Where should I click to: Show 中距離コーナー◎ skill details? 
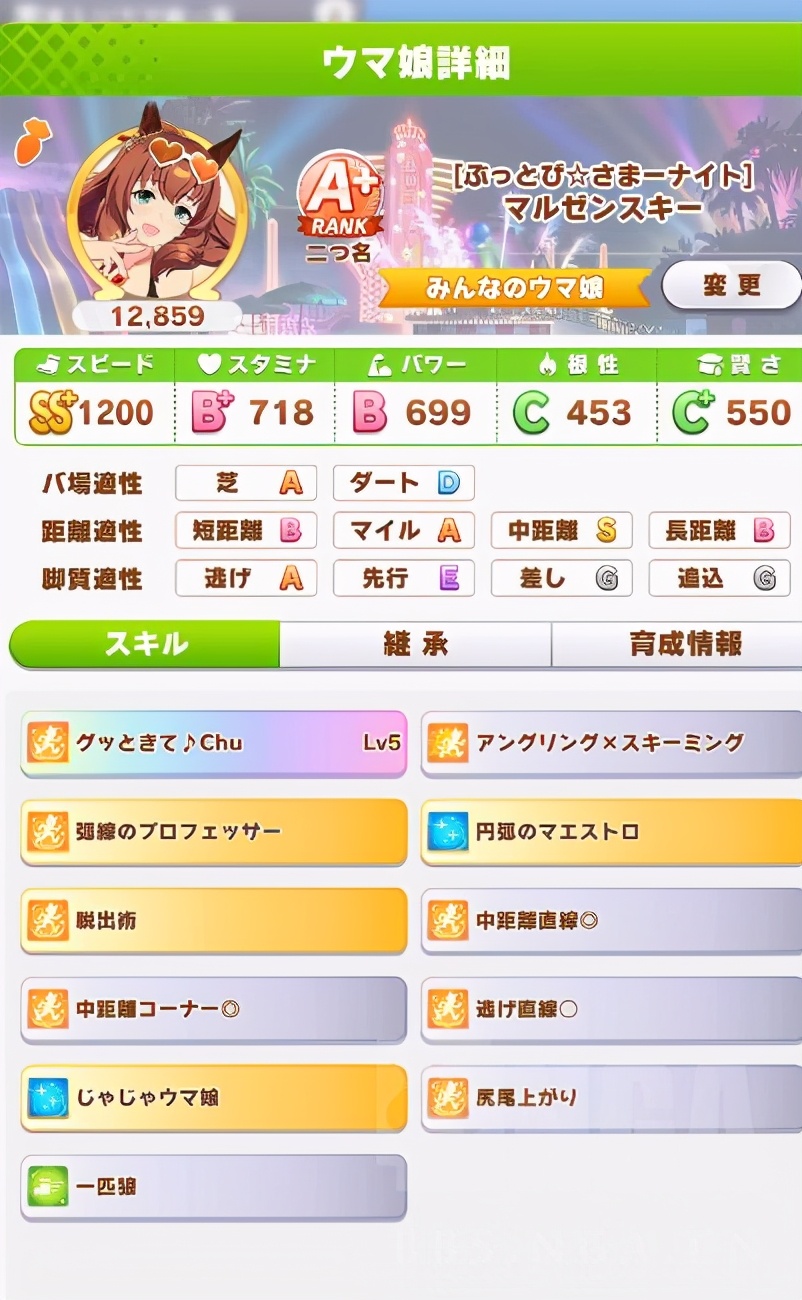pyautogui.click(x=214, y=1009)
